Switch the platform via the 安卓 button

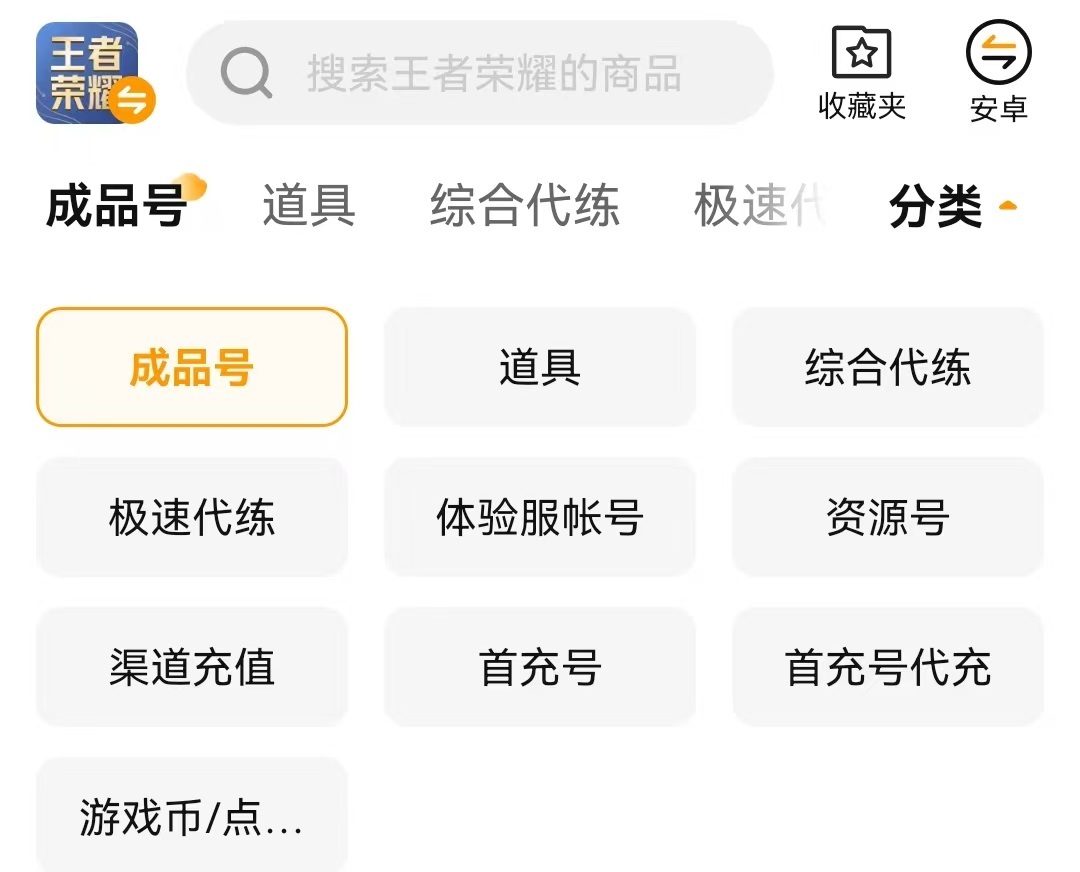coord(998,73)
